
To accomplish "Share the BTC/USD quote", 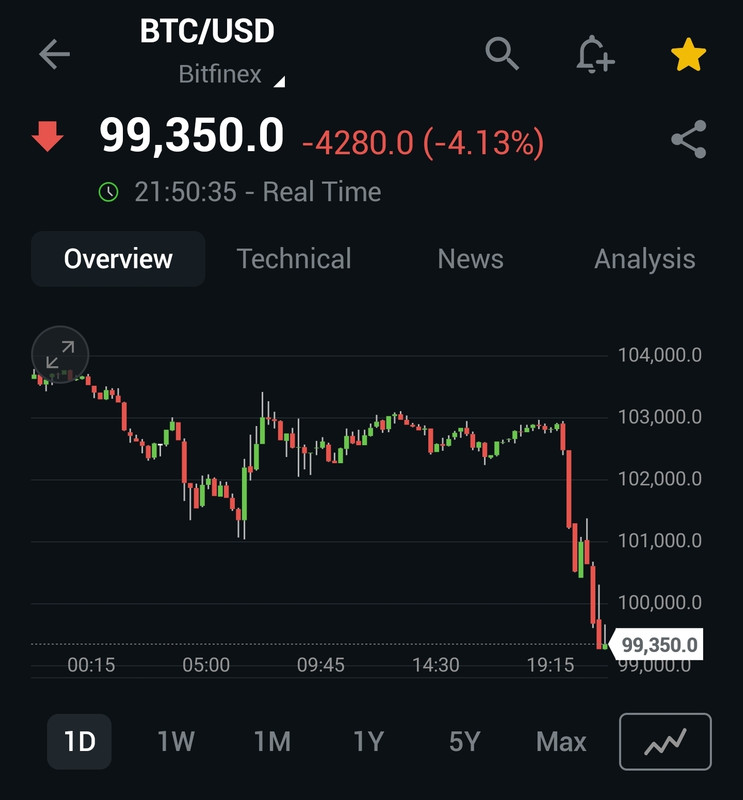I will pos(688,140).
